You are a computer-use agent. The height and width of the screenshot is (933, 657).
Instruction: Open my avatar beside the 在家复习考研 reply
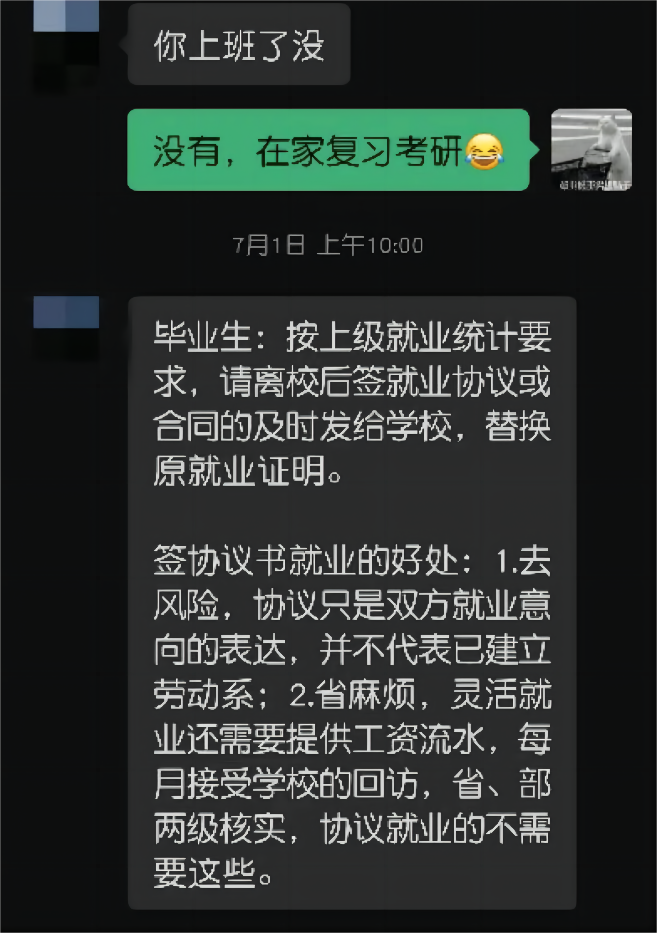tap(592, 150)
